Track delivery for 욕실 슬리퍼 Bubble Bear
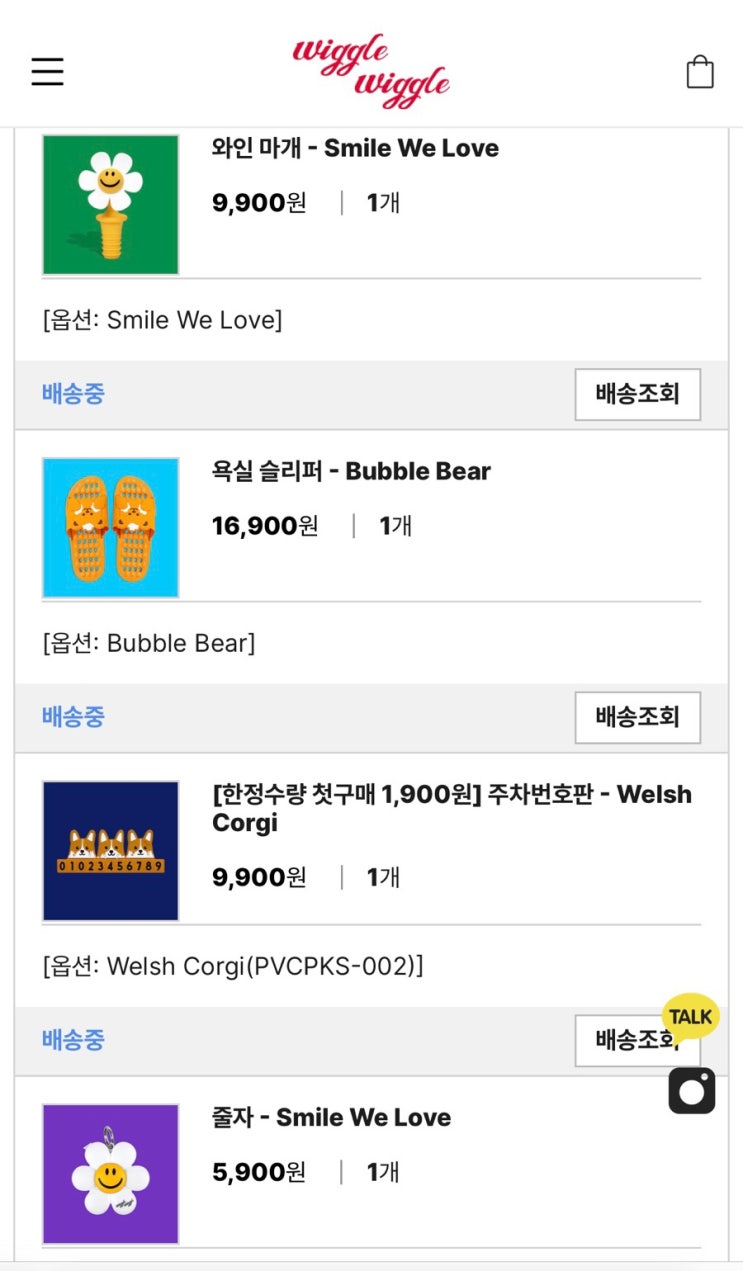This screenshot has width=743, height=1271. click(x=637, y=717)
